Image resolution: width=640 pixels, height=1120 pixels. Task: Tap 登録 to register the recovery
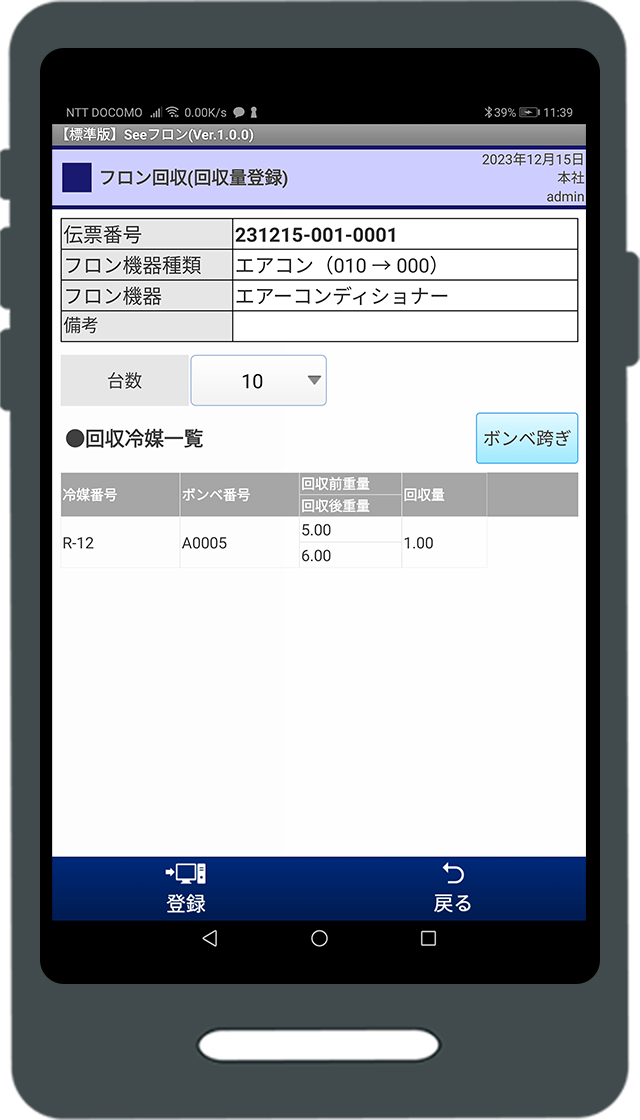[x=186, y=889]
